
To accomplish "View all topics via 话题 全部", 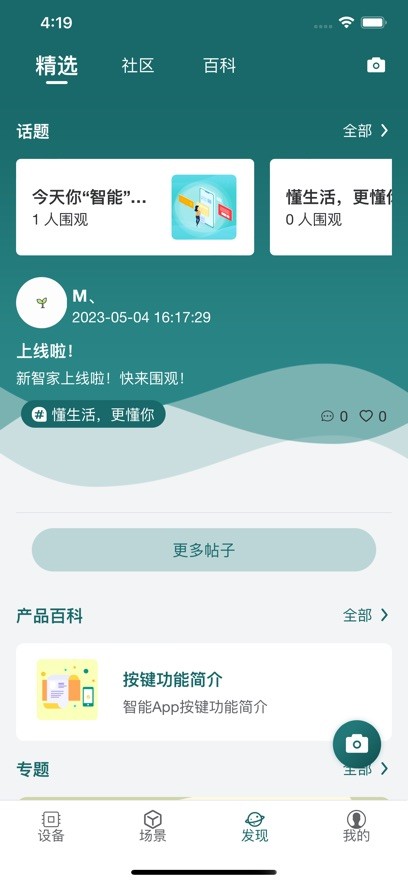I will [366, 131].
